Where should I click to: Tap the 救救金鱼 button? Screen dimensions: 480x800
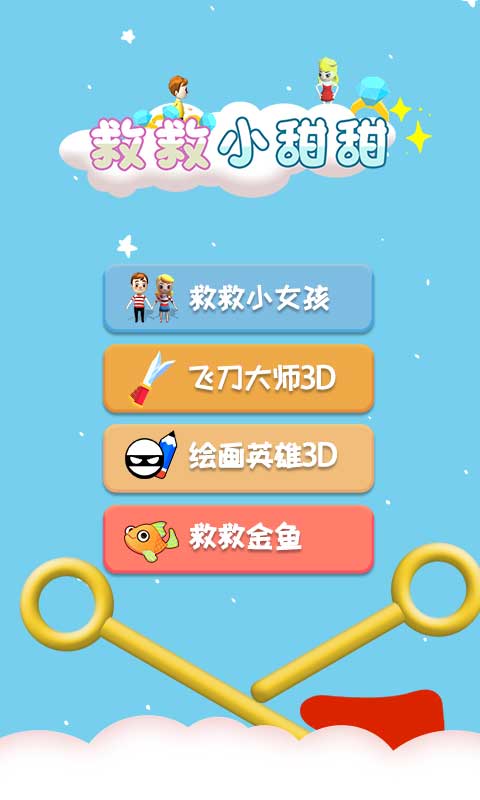tap(238, 539)
